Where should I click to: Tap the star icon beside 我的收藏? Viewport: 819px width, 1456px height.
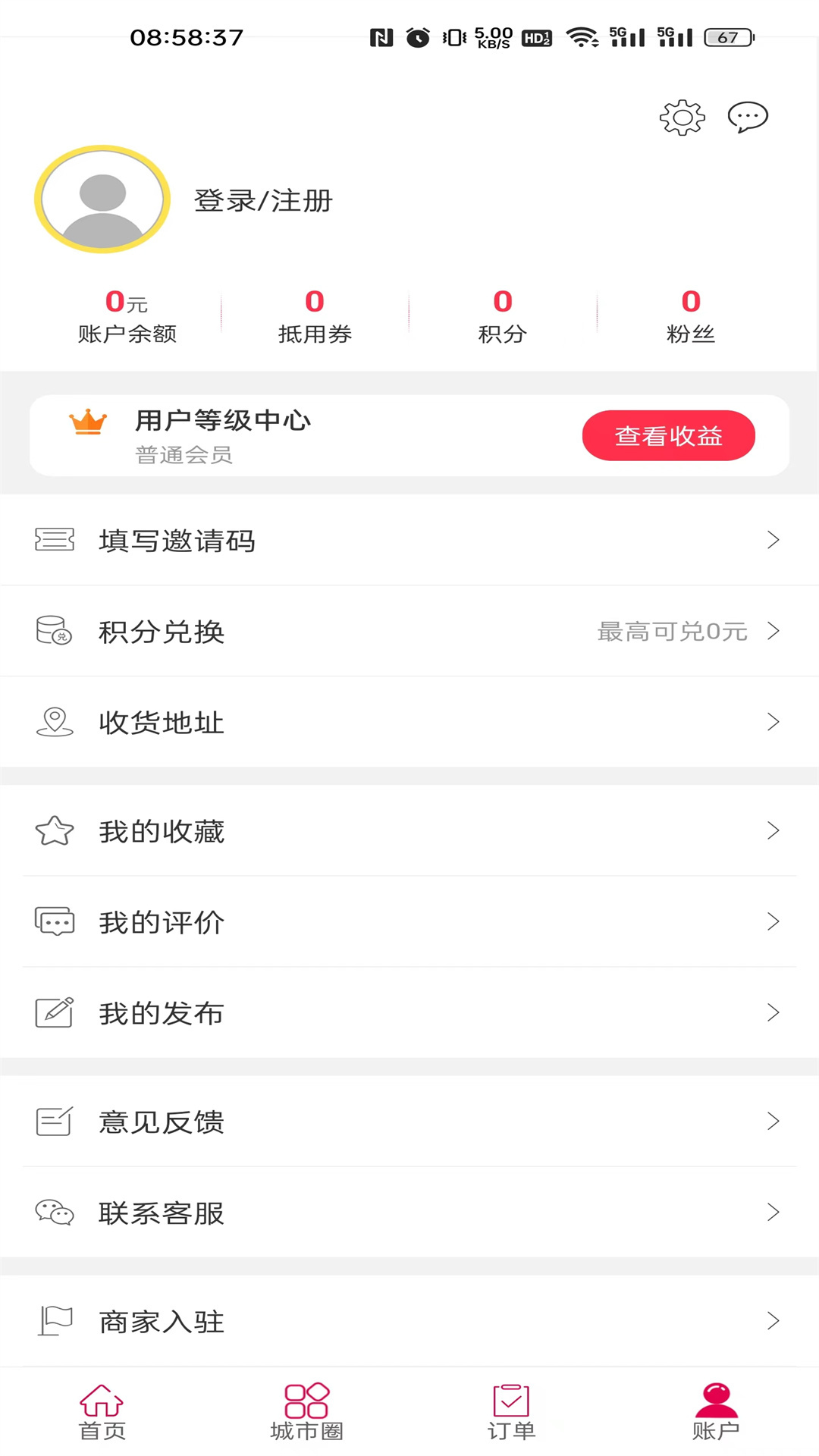point(53,831)
